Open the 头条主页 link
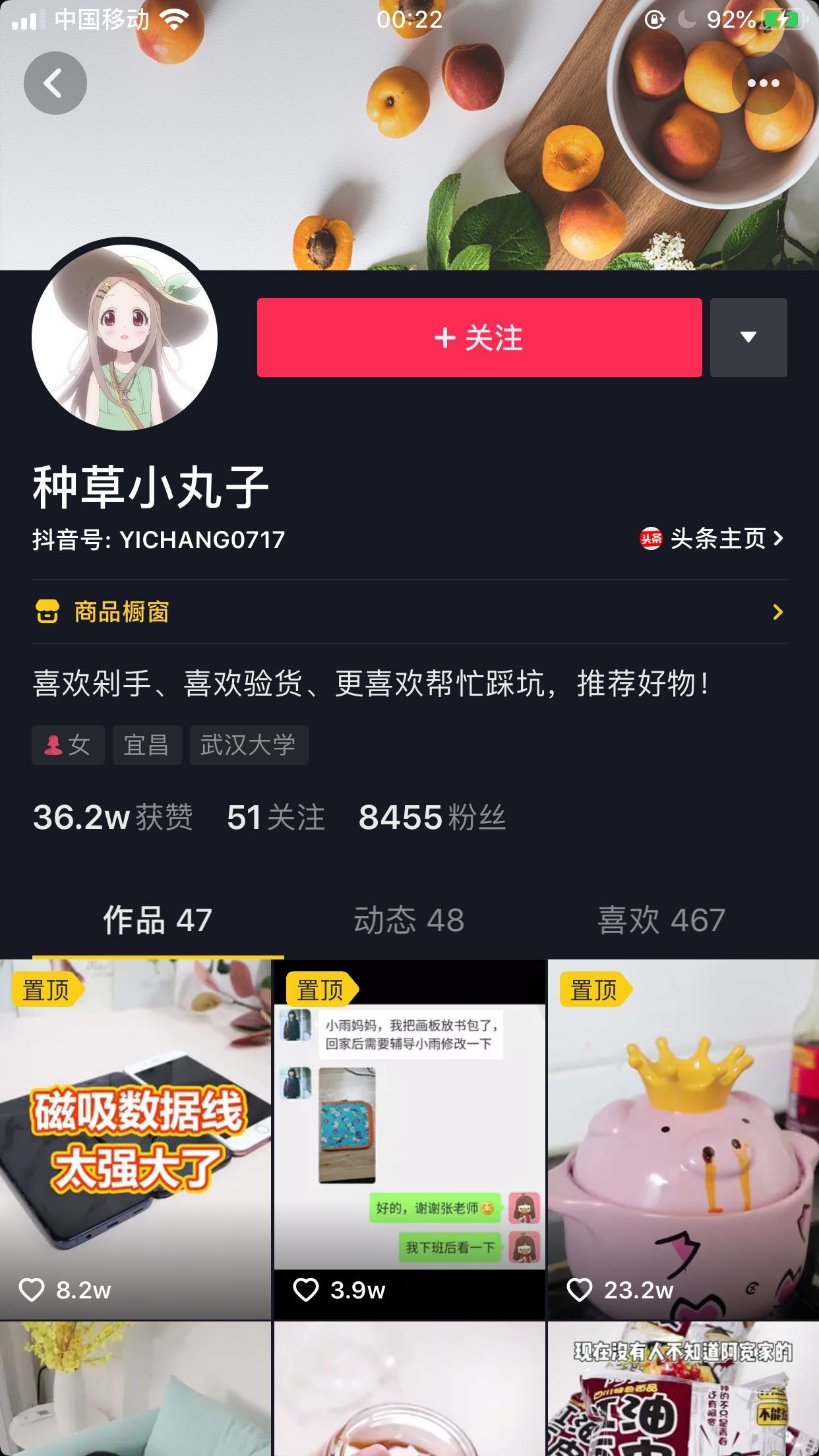Image resolution: width=819 pixels, height=1456 pixels. click(x=713, y=539)
